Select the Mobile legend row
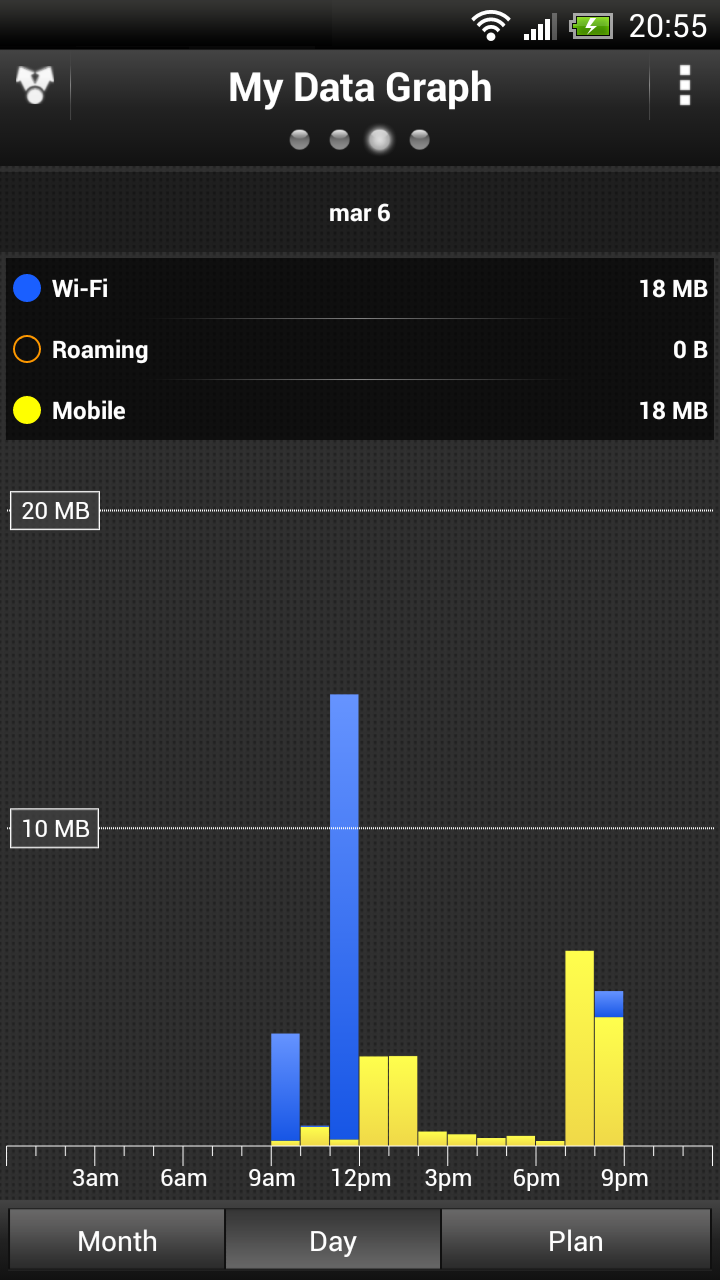This screenshot has height=1280, width=720. [x=360, y=411]
